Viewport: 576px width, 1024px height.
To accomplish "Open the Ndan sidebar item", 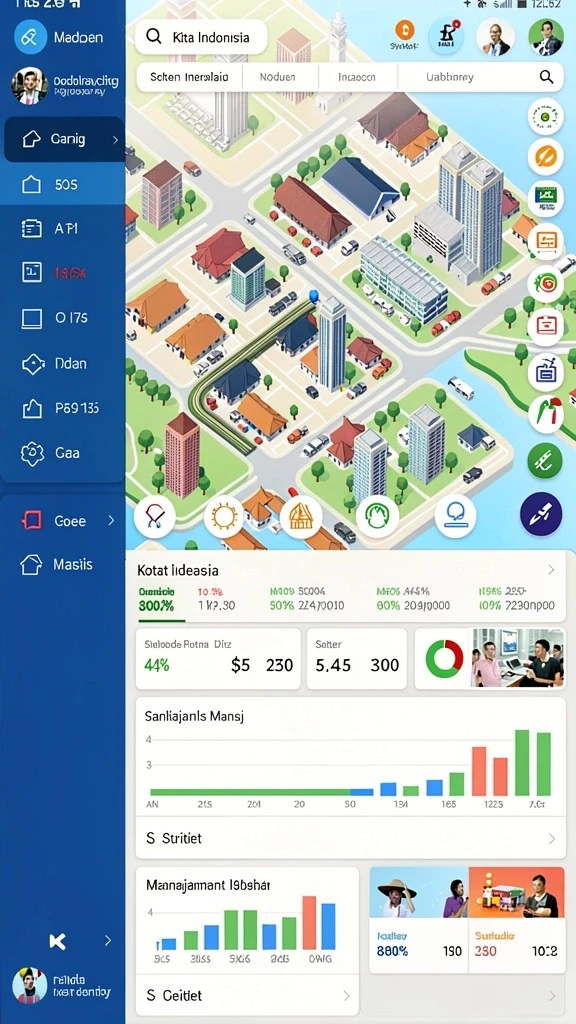I will pyautogui.click(x=63, y=364).
